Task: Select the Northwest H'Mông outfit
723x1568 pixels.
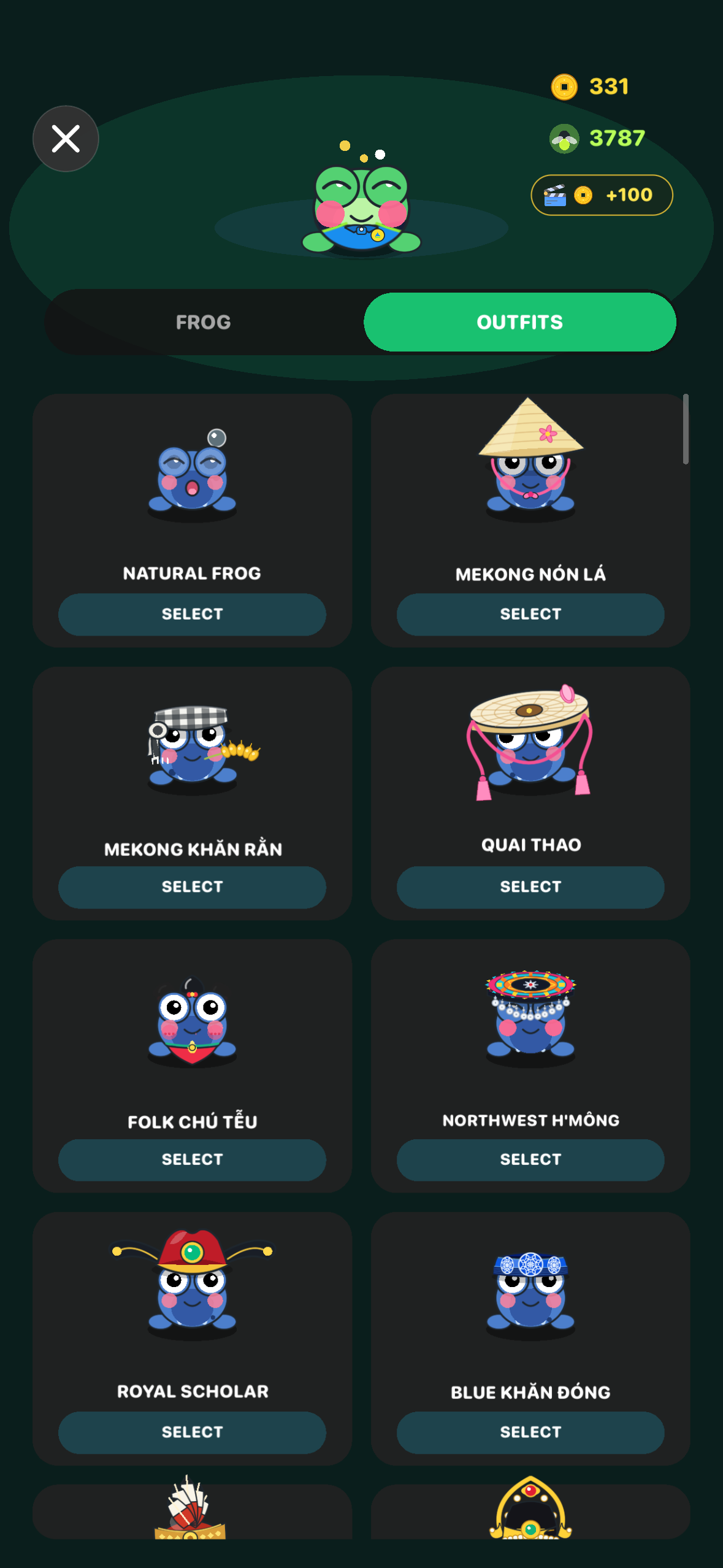Action: point(530,1160)
